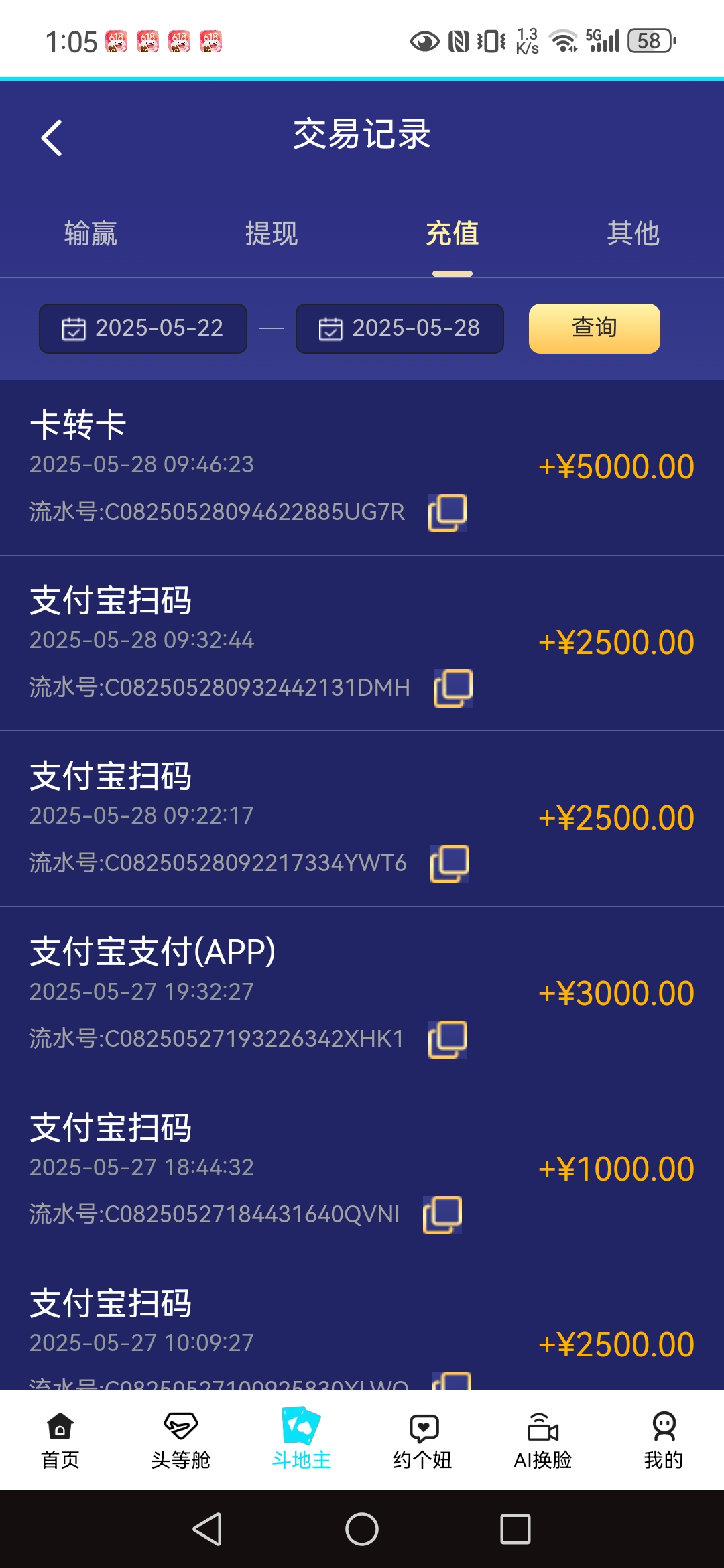Screen dimensions: 724x1568
Task: Tap the 查询 button
Action: click(594, 328)
